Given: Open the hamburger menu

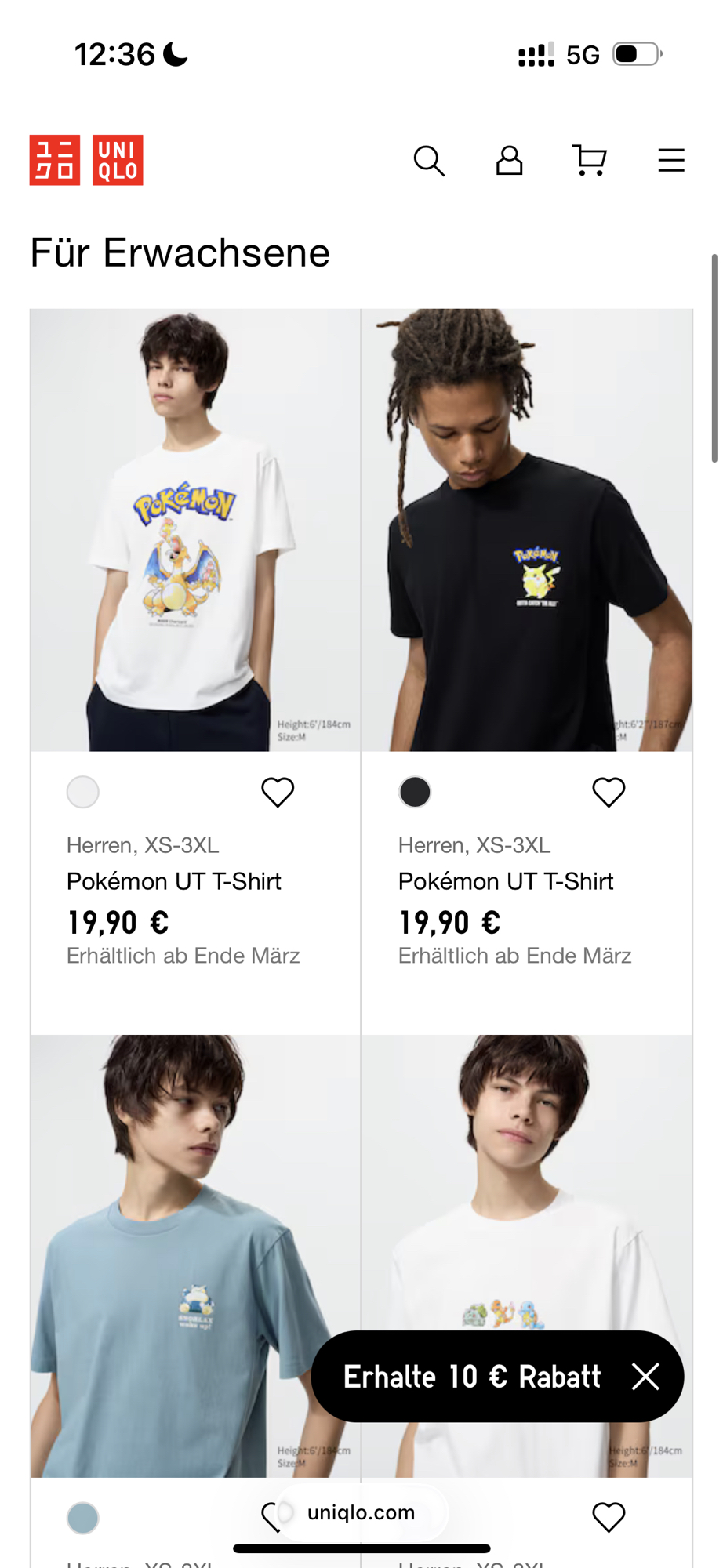Looking at the screenshot, I should click(671, 161).
